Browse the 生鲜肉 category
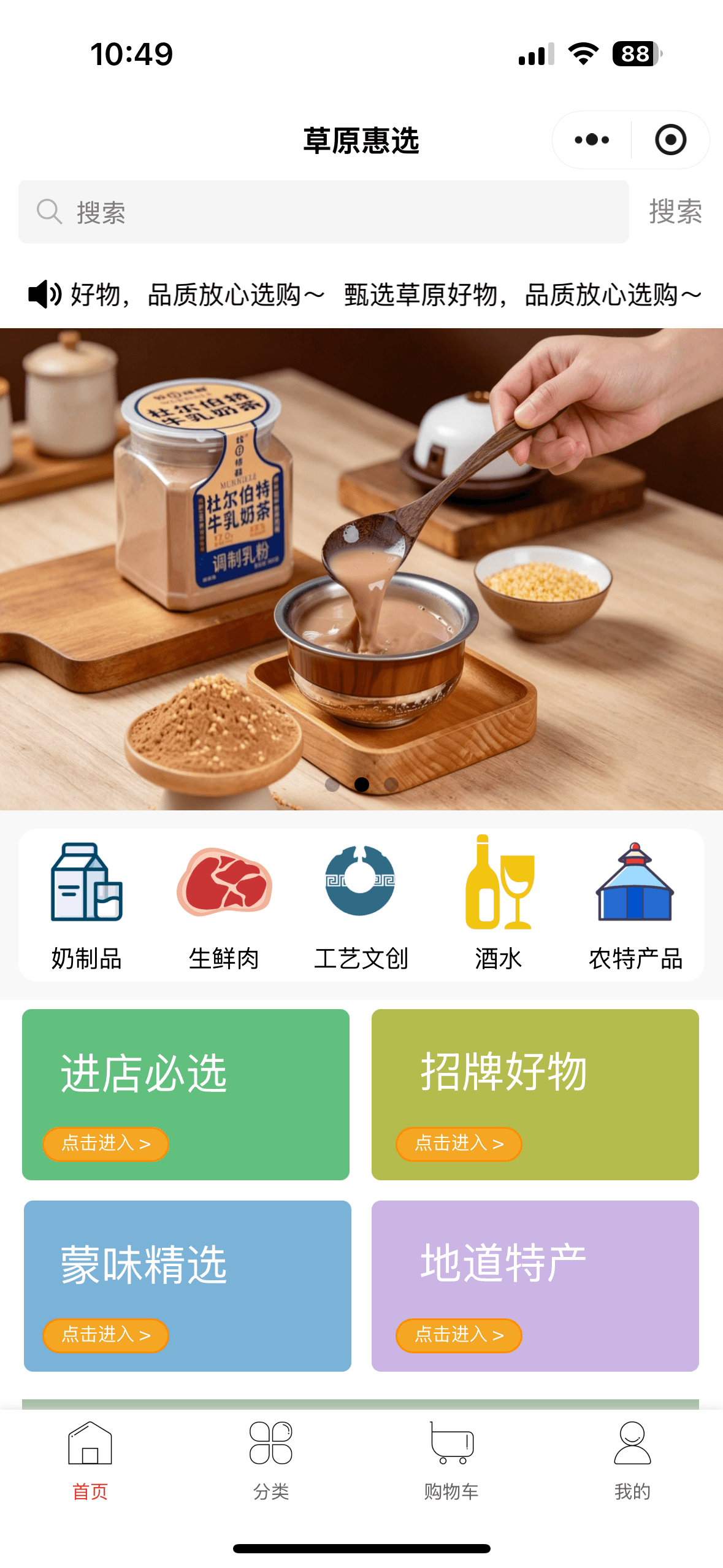Viewport: 723px width, 1568px height. pos(224,905)
